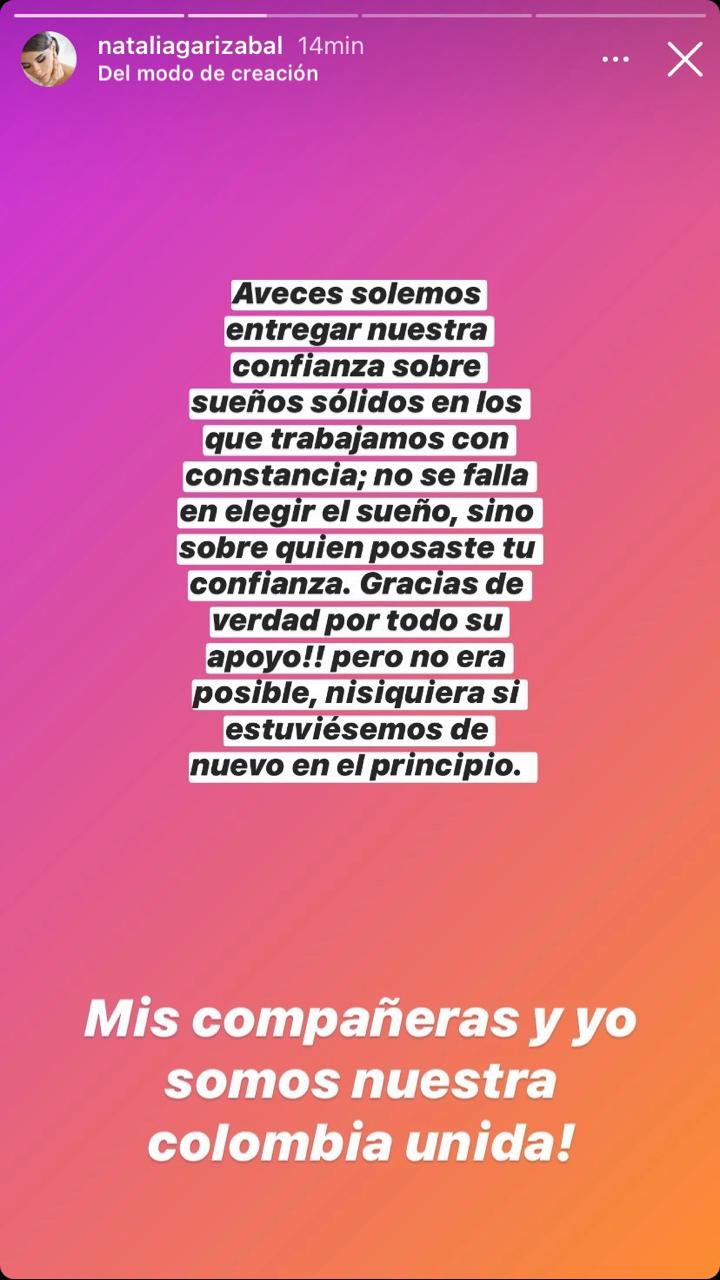The width and height of the screenshot is (720, 1280).
Task: Close the story viewer
Action: point(685,60)
